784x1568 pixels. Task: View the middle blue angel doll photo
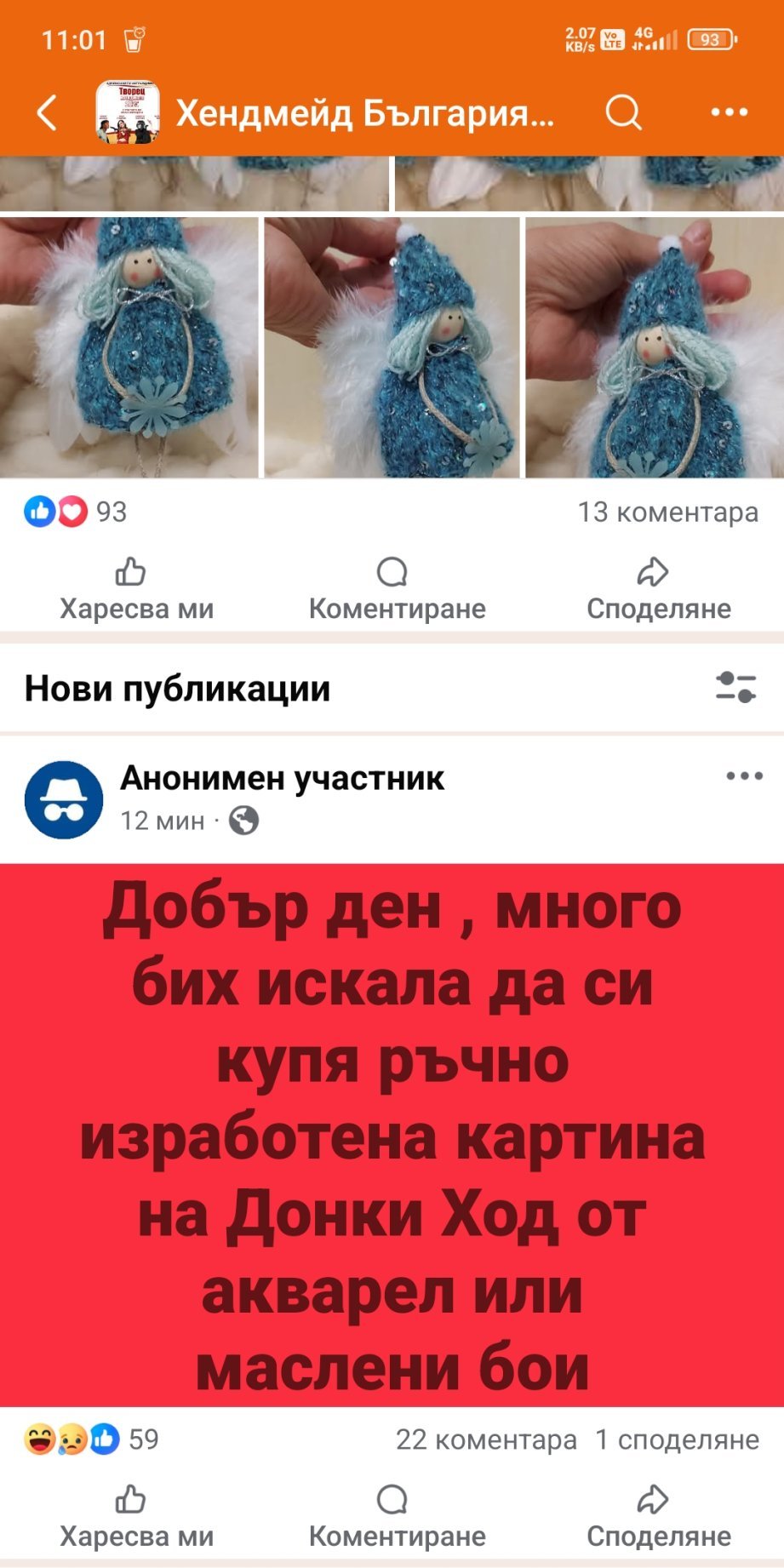pyautogui.click(x=392, y=347)
